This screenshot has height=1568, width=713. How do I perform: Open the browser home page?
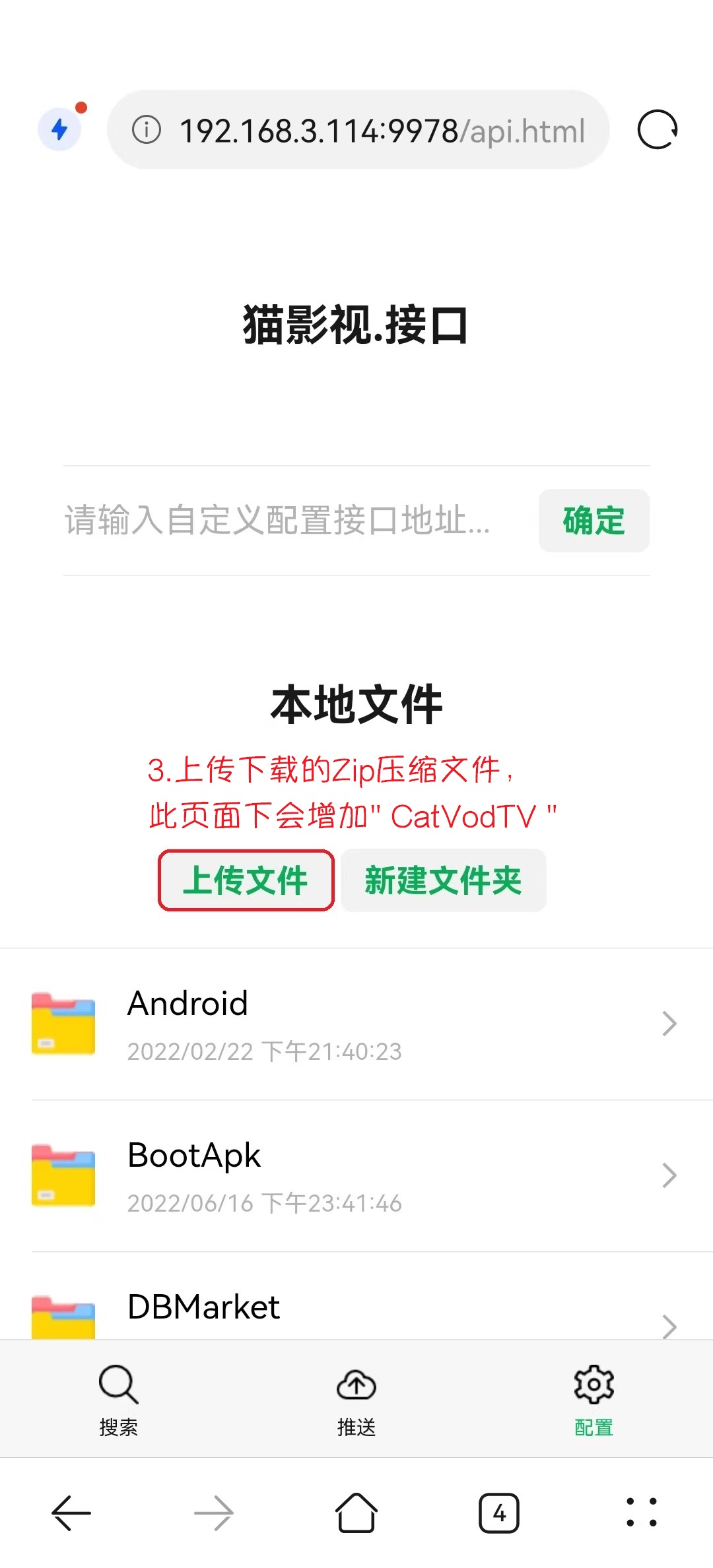tap(356, 1513)
